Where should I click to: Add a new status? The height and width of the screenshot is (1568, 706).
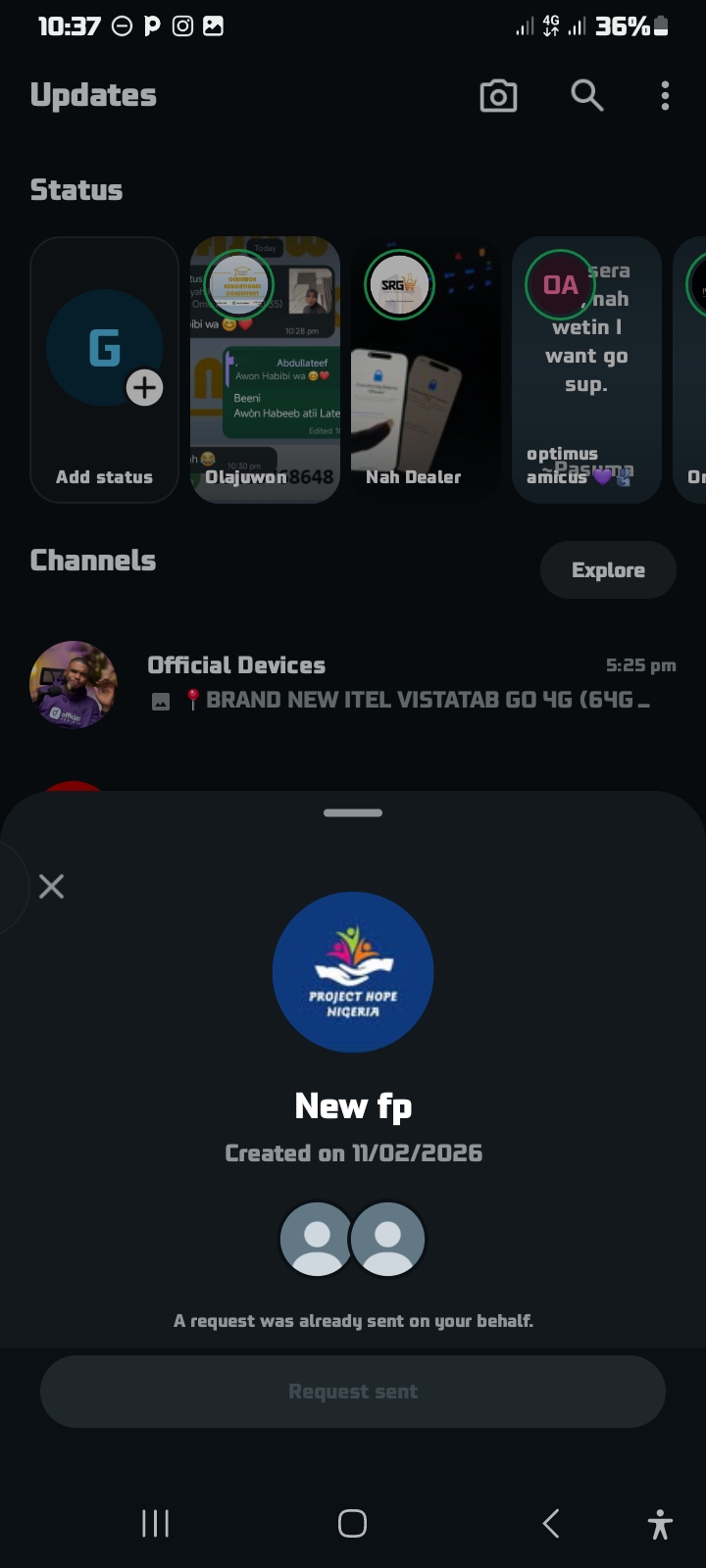coord(105,370)
